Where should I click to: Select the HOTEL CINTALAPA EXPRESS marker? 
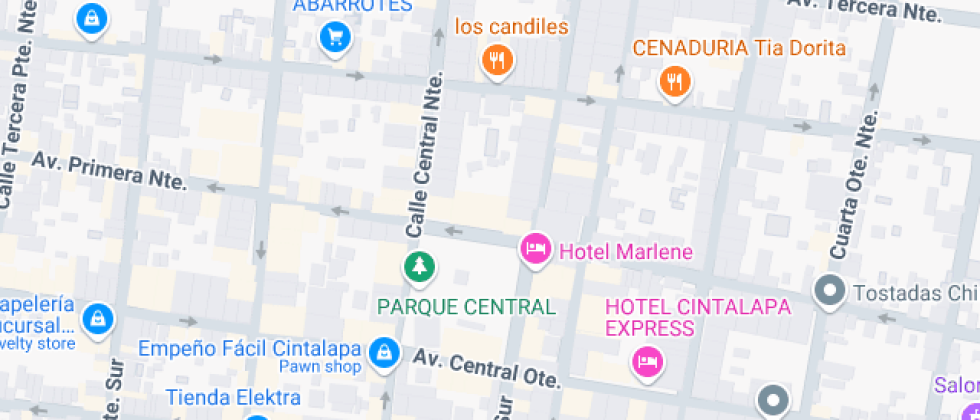[x=648, y=360]
